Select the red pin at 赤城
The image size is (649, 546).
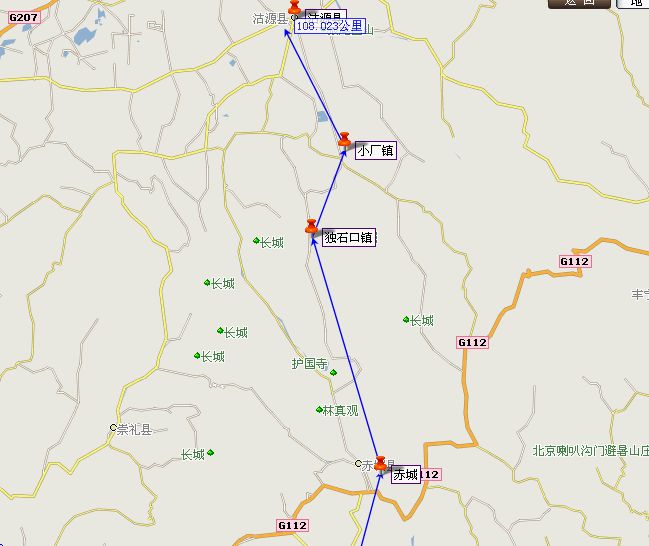click(380, 463)
